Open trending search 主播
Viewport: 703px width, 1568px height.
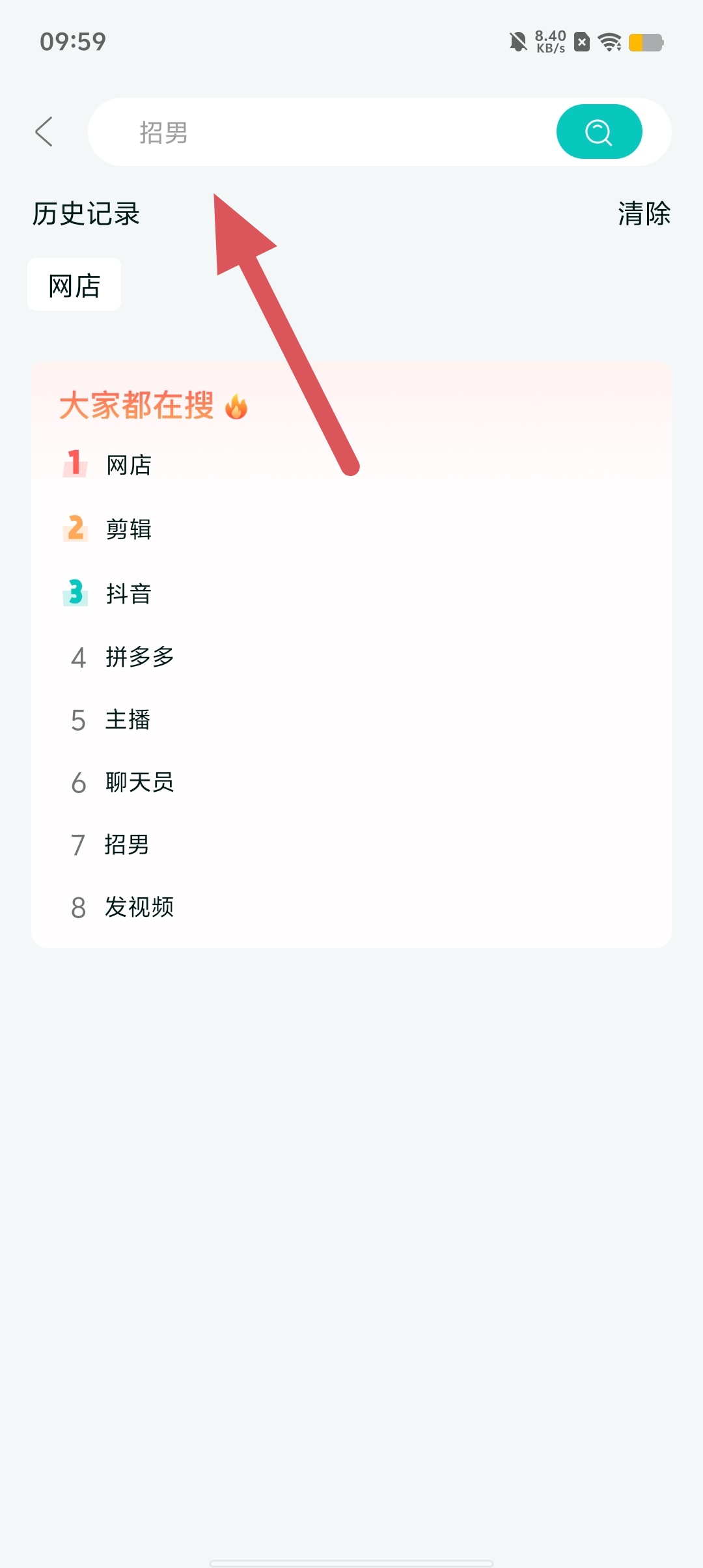128,720
